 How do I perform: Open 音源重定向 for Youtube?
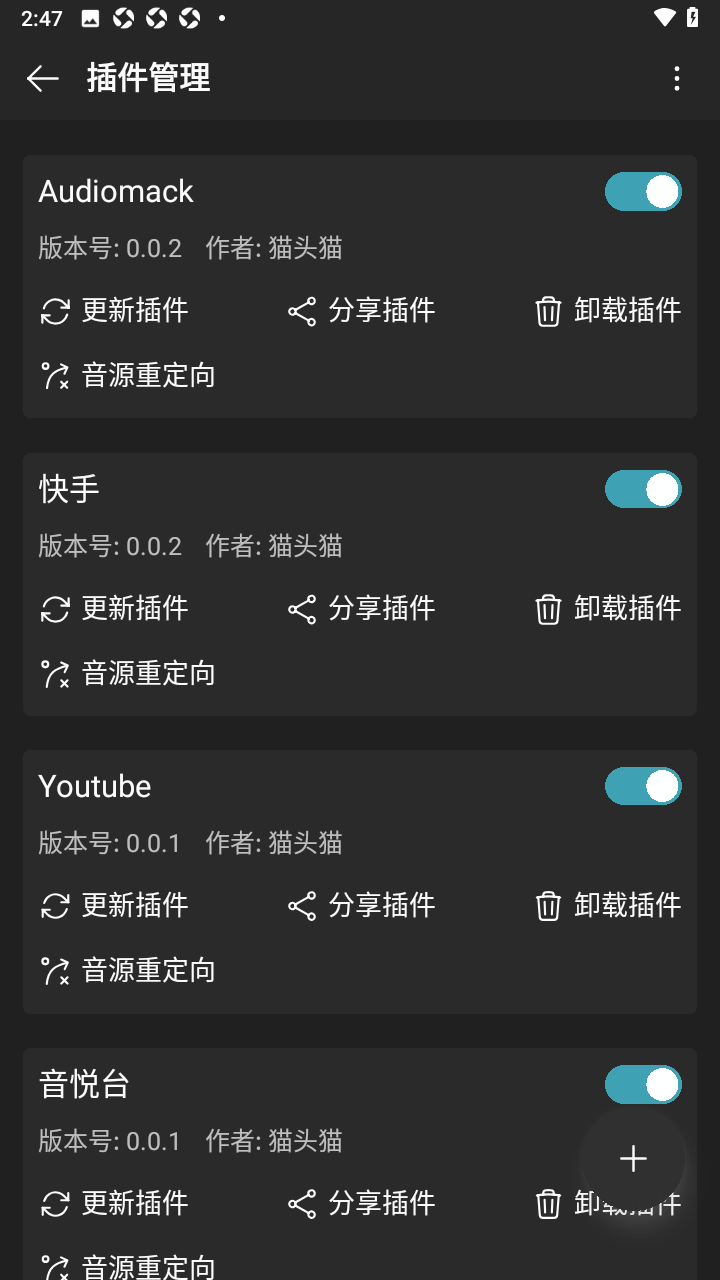[127, 971]
